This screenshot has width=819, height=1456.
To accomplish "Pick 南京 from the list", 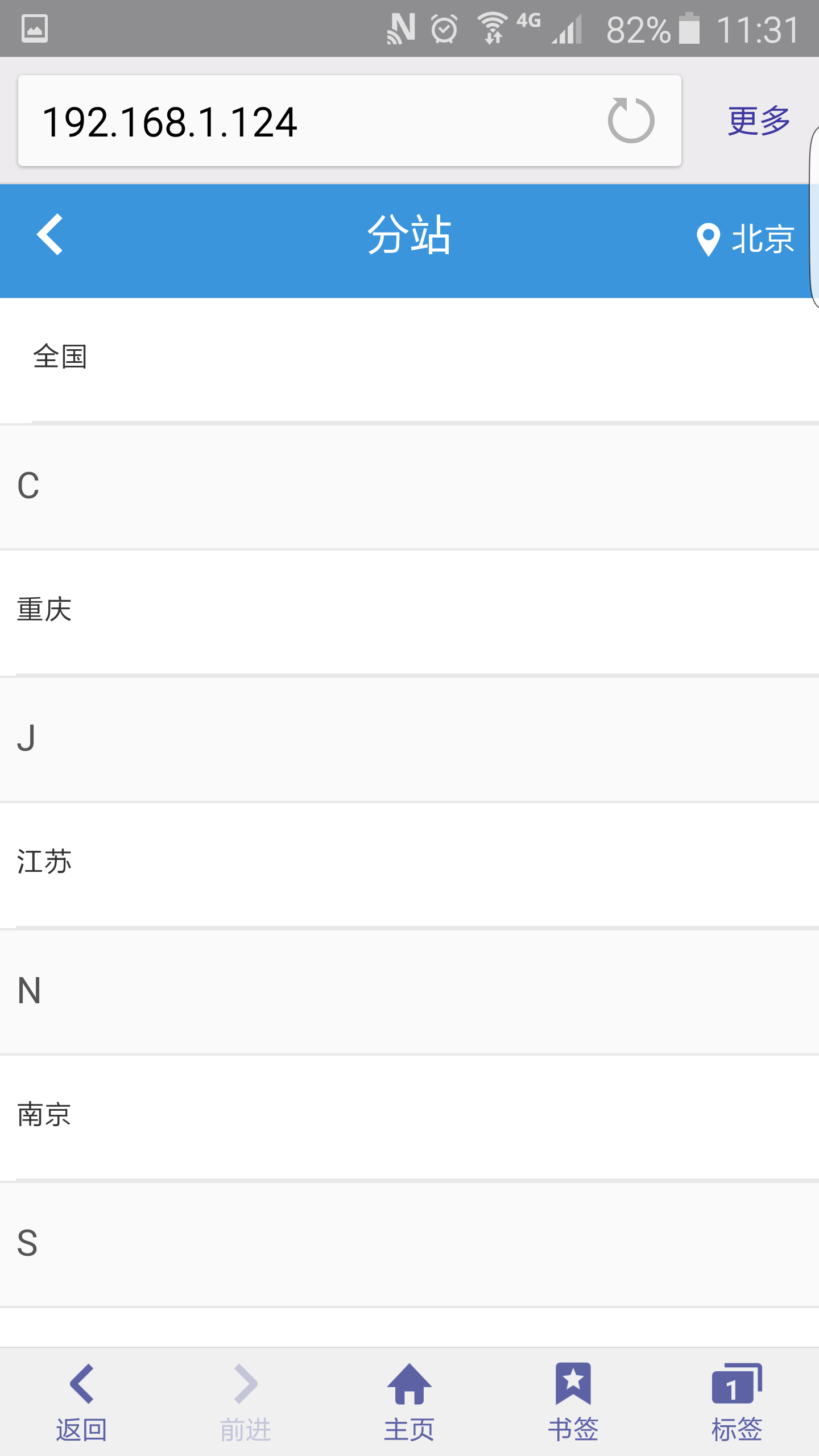I will pyautogui.click(x=44, y=1115).
